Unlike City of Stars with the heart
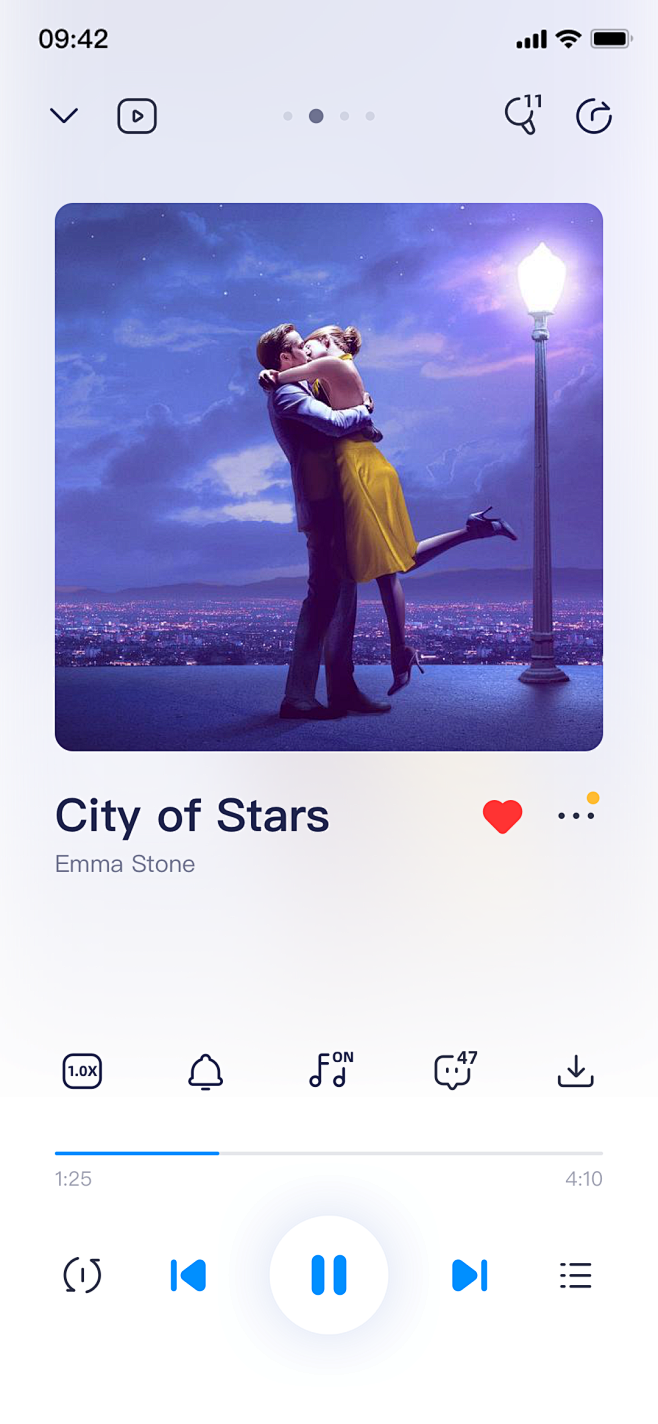Image resolution: width=658 pixels, height=1424 pixels. tap(502, 817)
